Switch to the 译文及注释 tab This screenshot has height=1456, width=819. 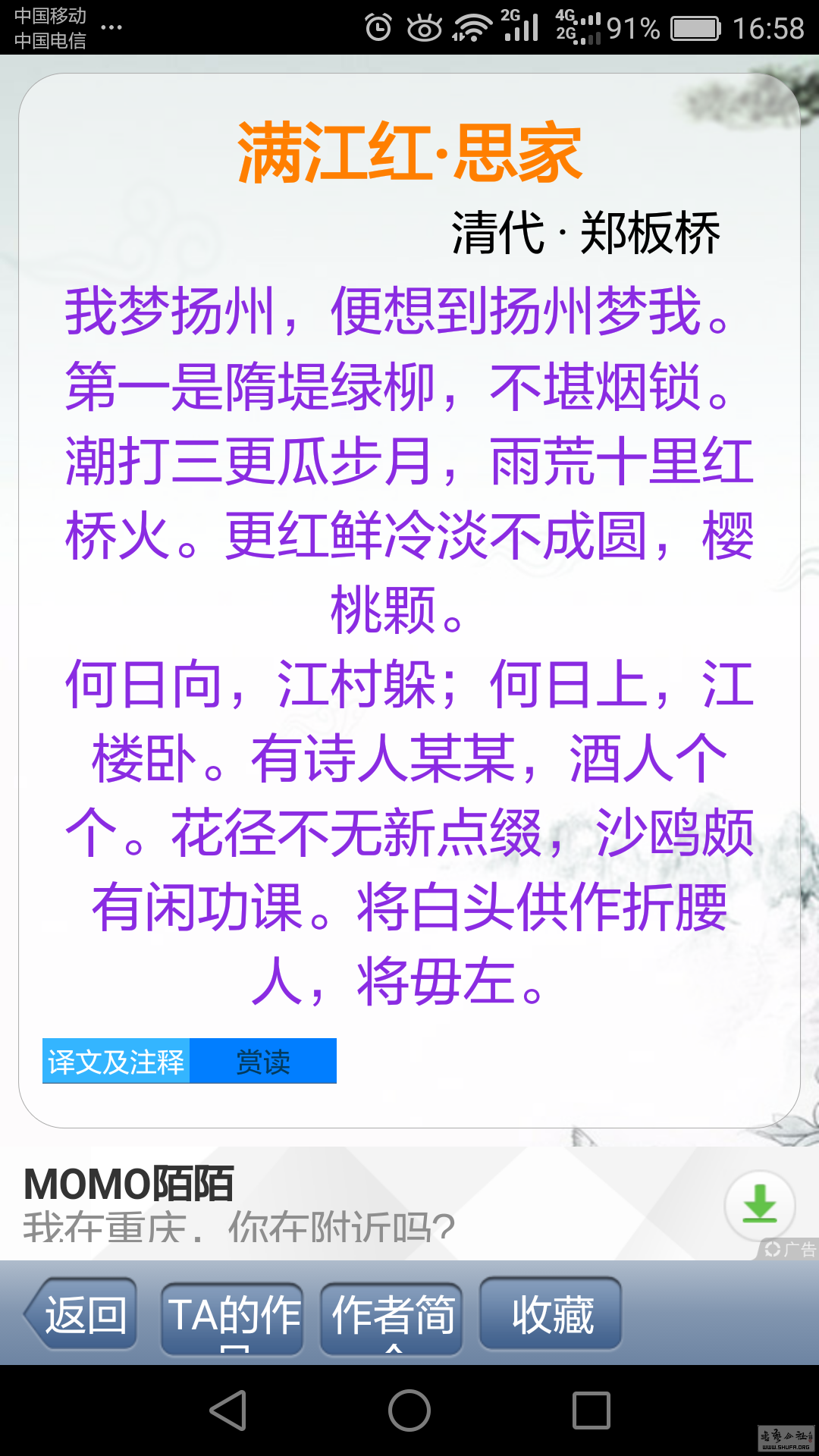116,1061
